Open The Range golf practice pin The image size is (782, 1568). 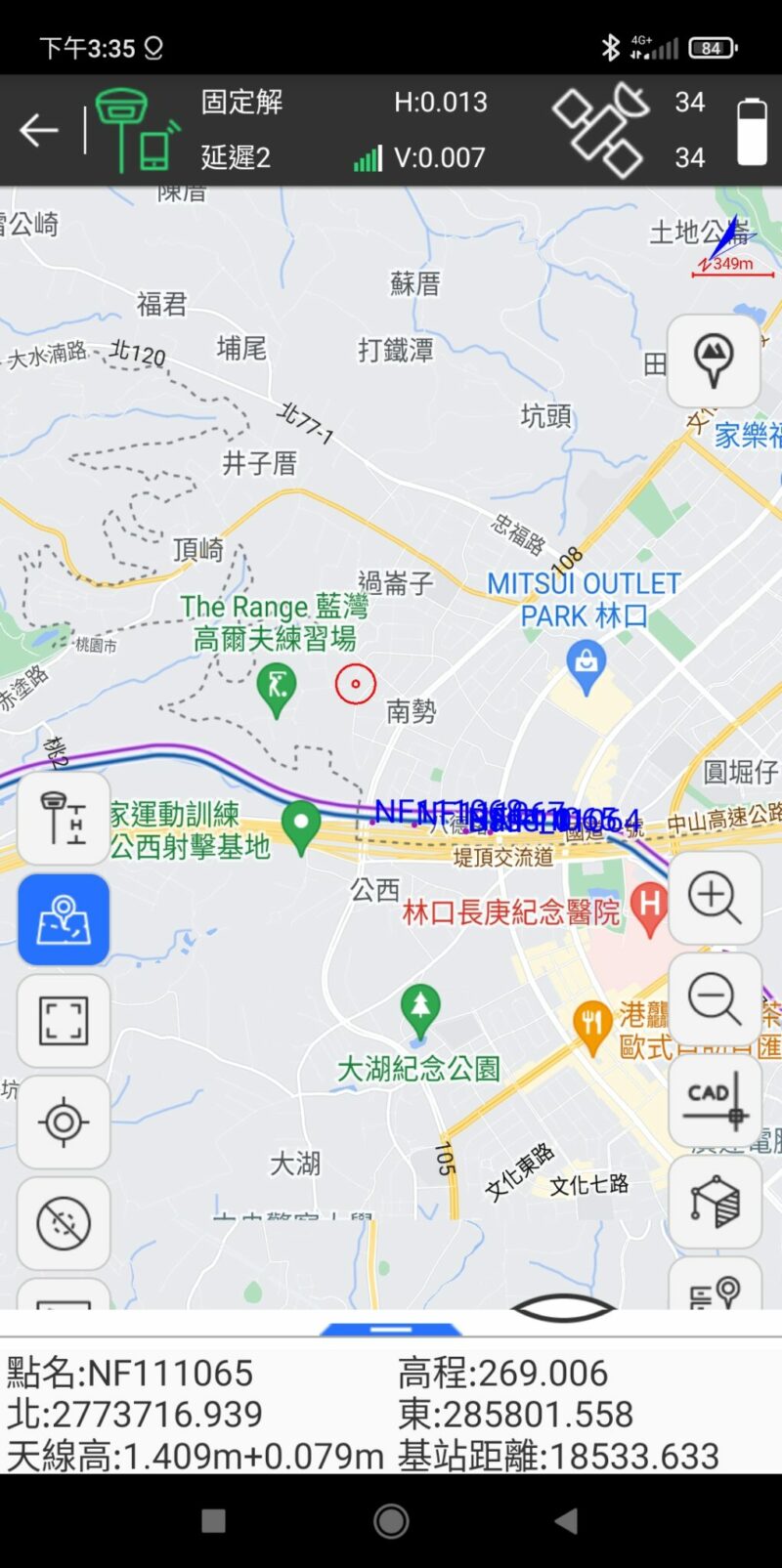277,687
